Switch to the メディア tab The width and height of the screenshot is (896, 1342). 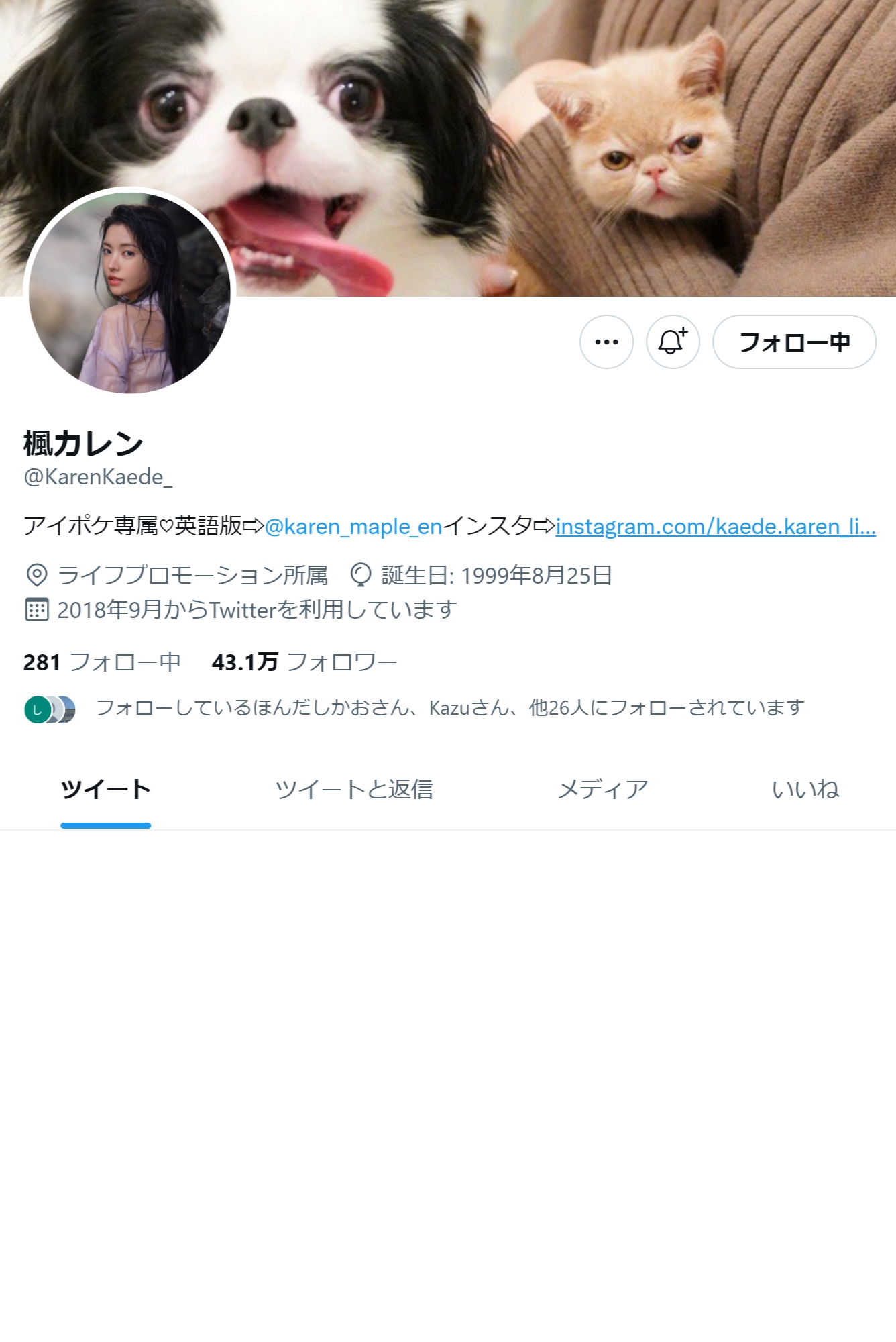pos(602,790)
